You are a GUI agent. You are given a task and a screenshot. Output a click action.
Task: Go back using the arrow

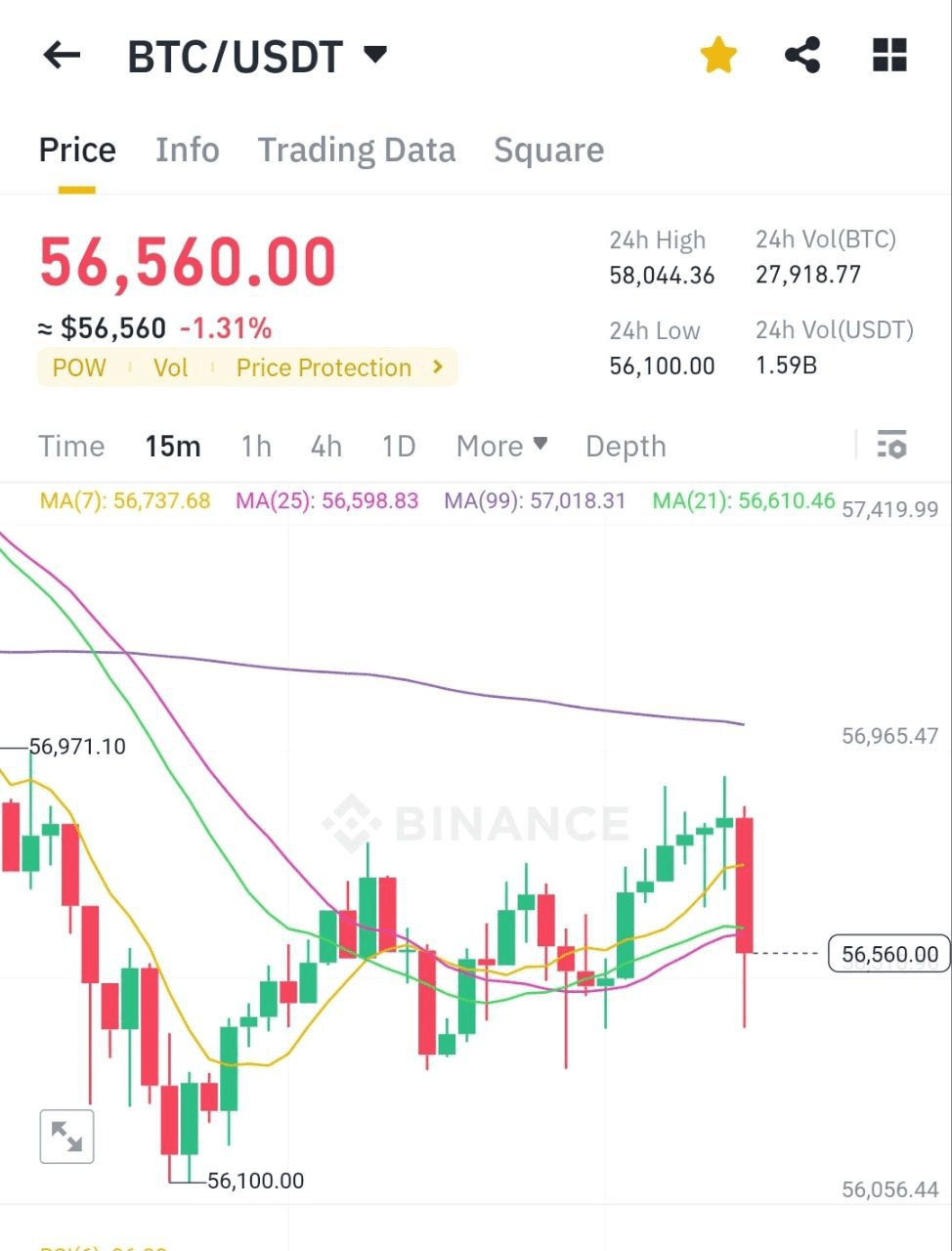coord(62,56)
